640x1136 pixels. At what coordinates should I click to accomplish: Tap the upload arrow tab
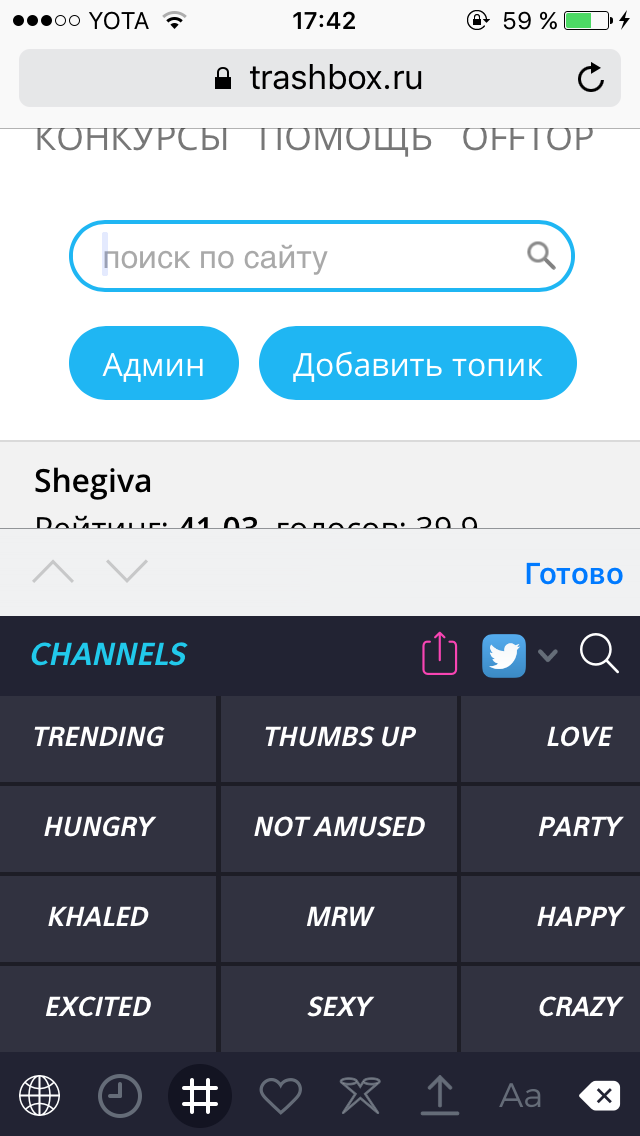tap(439, 1095)
